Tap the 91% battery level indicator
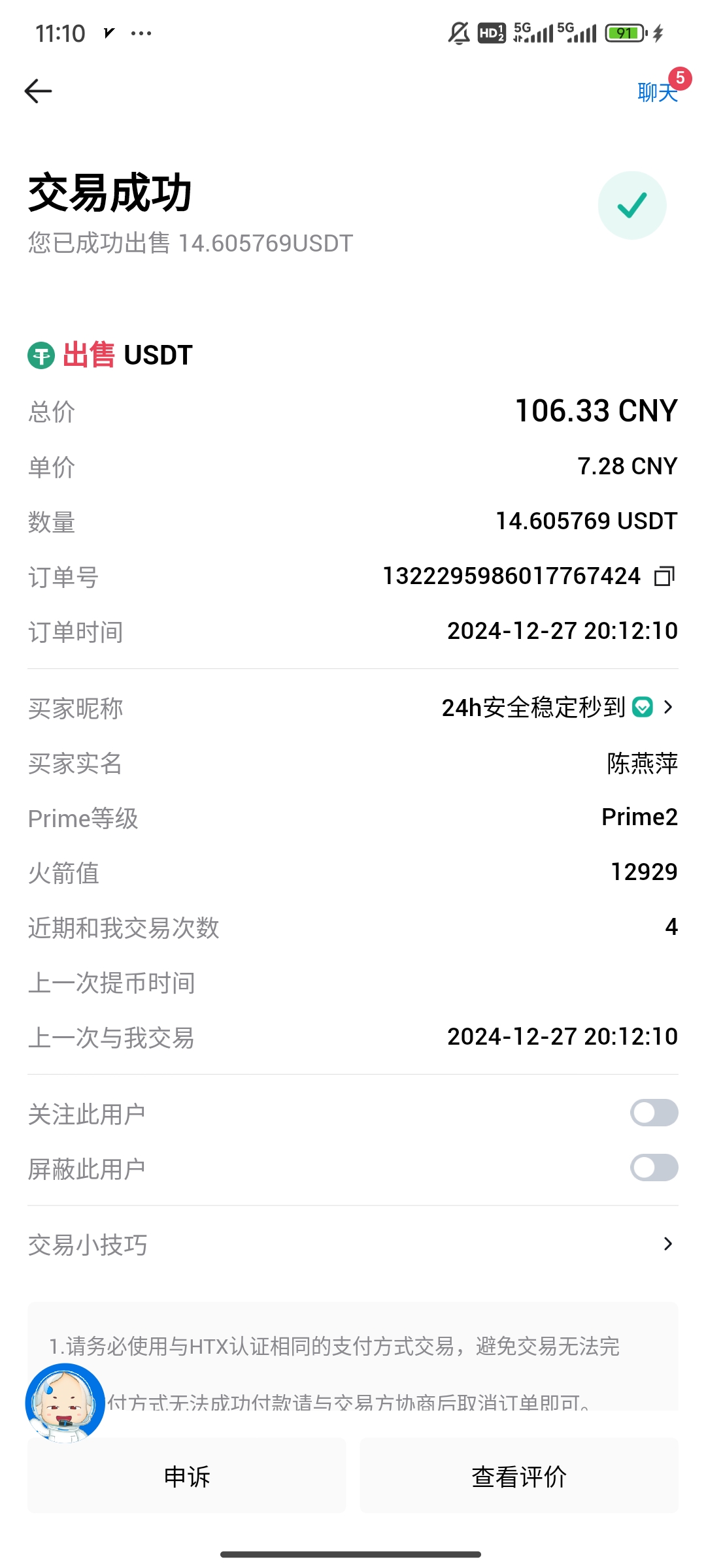The width and height of the screenshot is (706, 1568). click(624, 33)
